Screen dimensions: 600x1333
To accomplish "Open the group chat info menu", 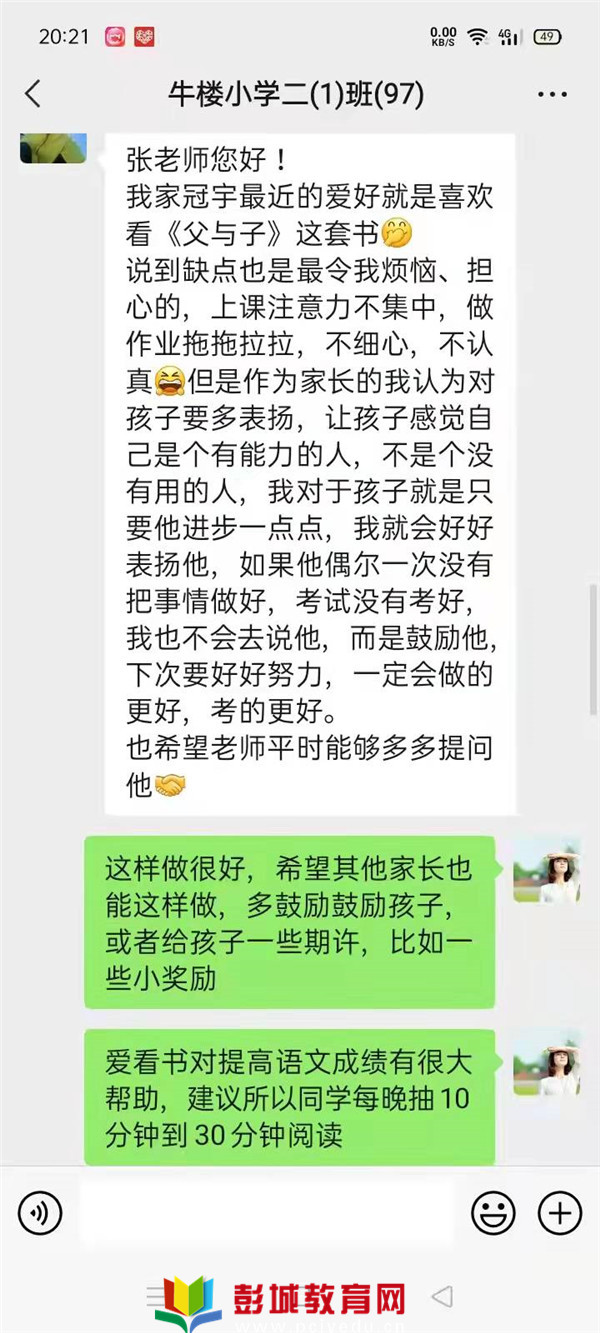I will (552, 95).
